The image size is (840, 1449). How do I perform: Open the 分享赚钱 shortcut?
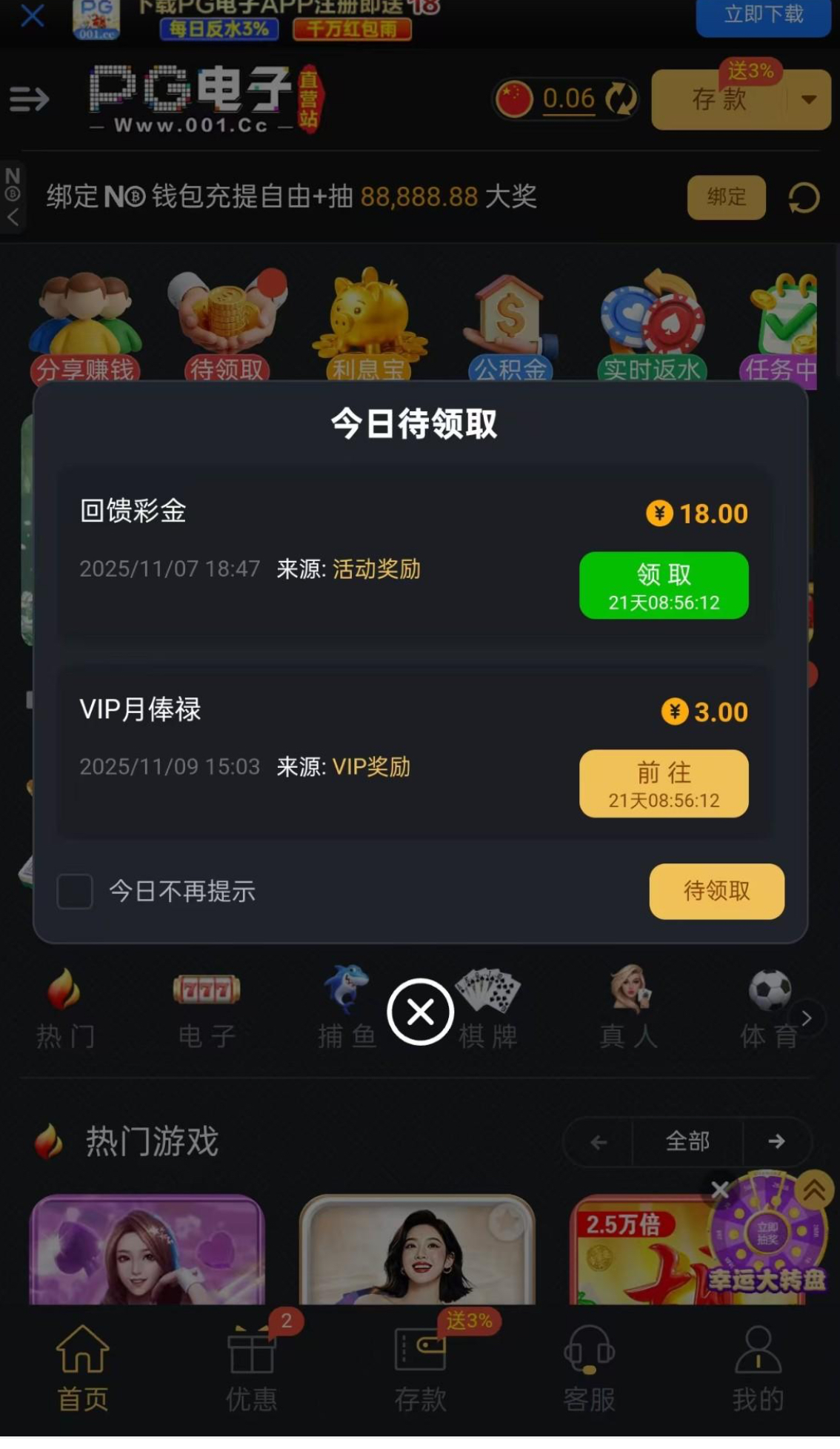point(85,326)
